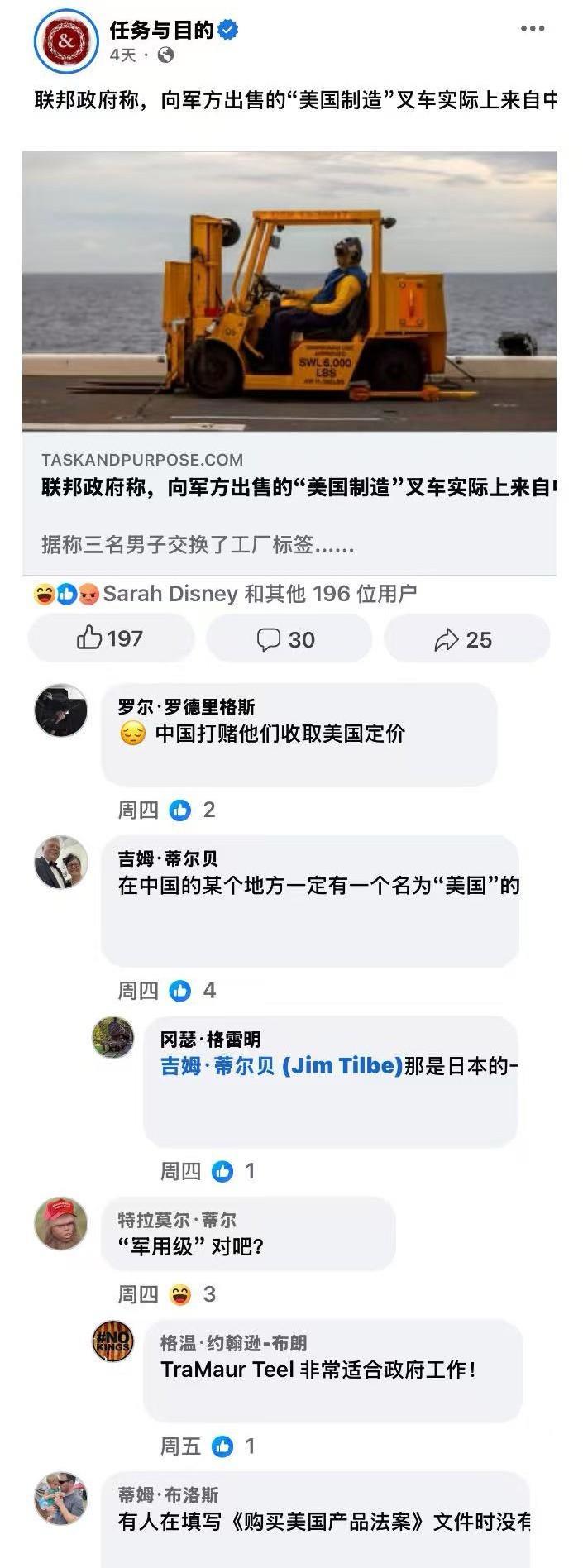
Task: Share this post showing 25 shares
Action: pyautogui.click(x=465, y=639)
